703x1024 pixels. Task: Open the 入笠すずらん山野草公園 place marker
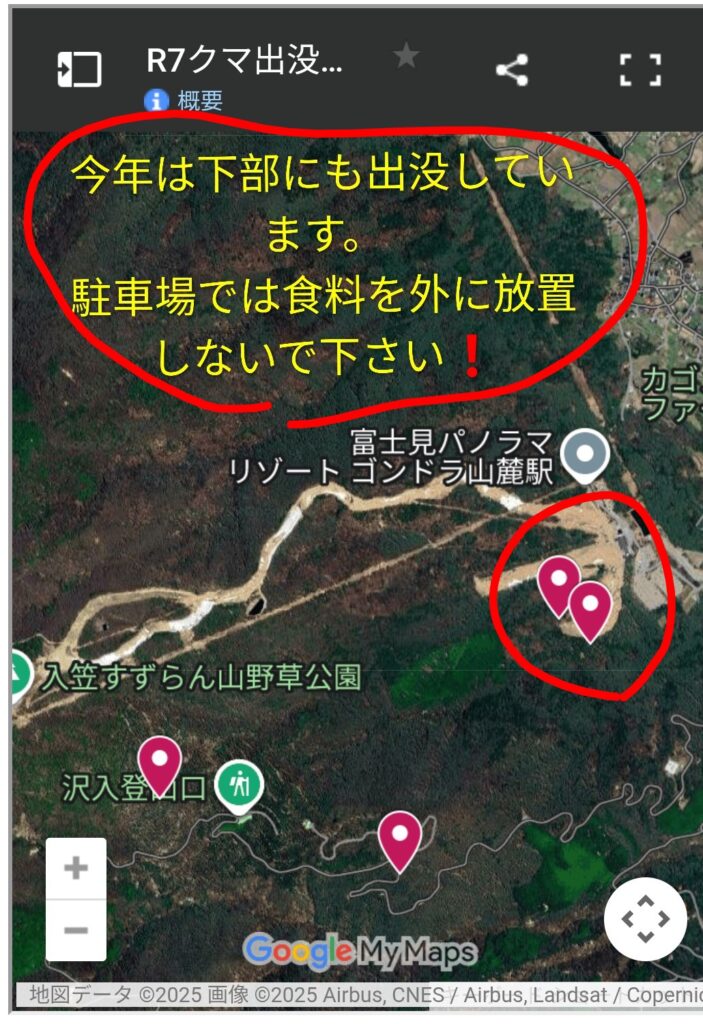point(18,675)
